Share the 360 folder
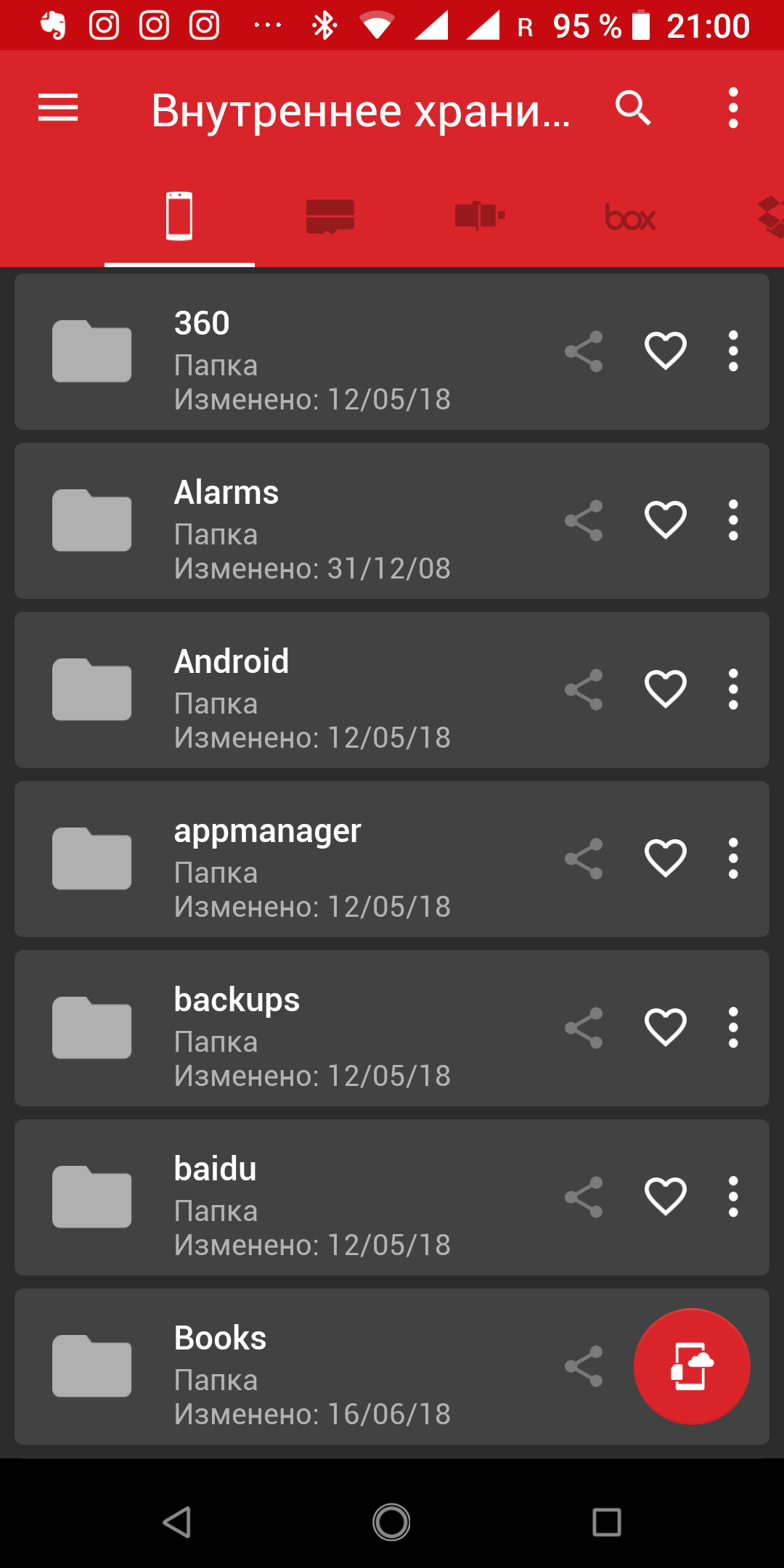Image resolution: width=784 pixels, height=1568 pixels. click(584, 352)
